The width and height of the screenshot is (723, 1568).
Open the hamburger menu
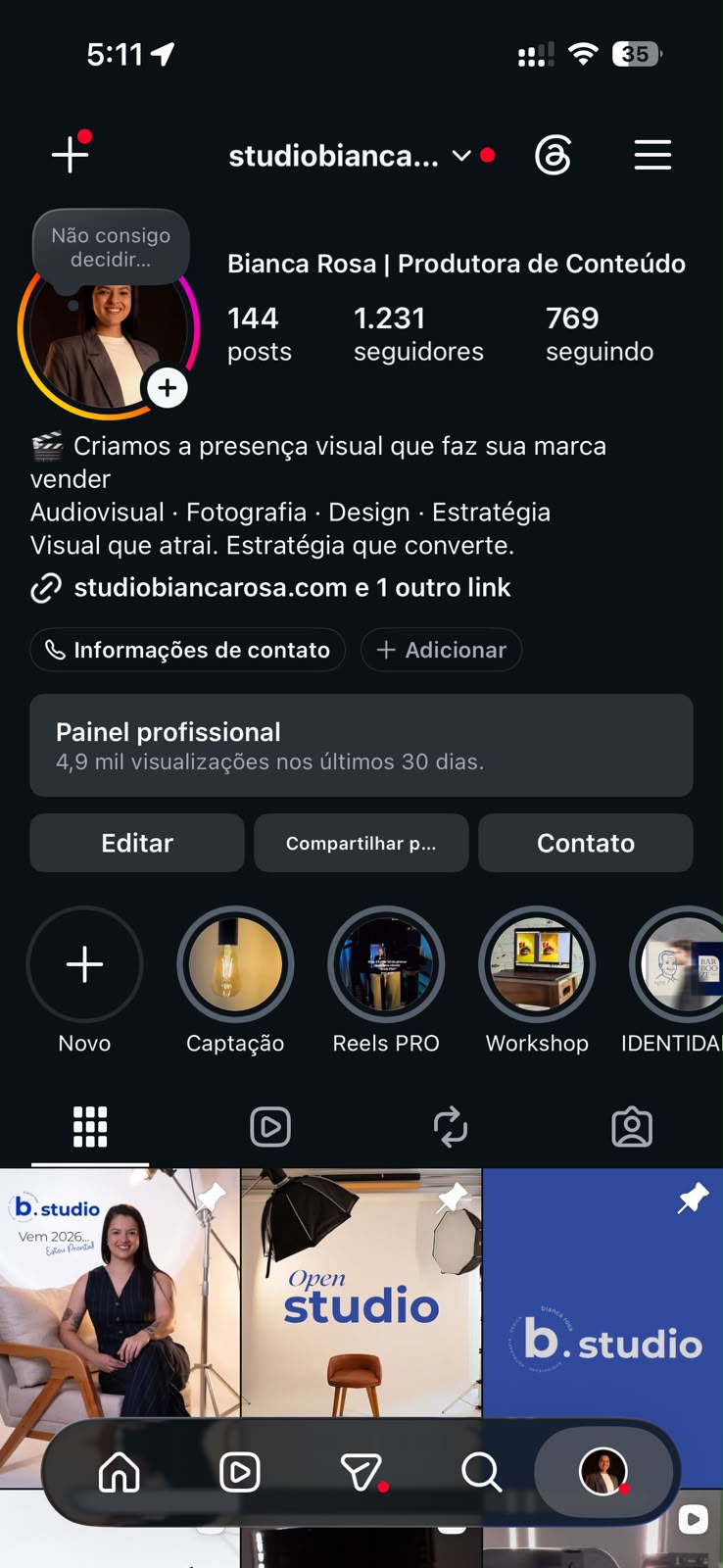[652, 155]
